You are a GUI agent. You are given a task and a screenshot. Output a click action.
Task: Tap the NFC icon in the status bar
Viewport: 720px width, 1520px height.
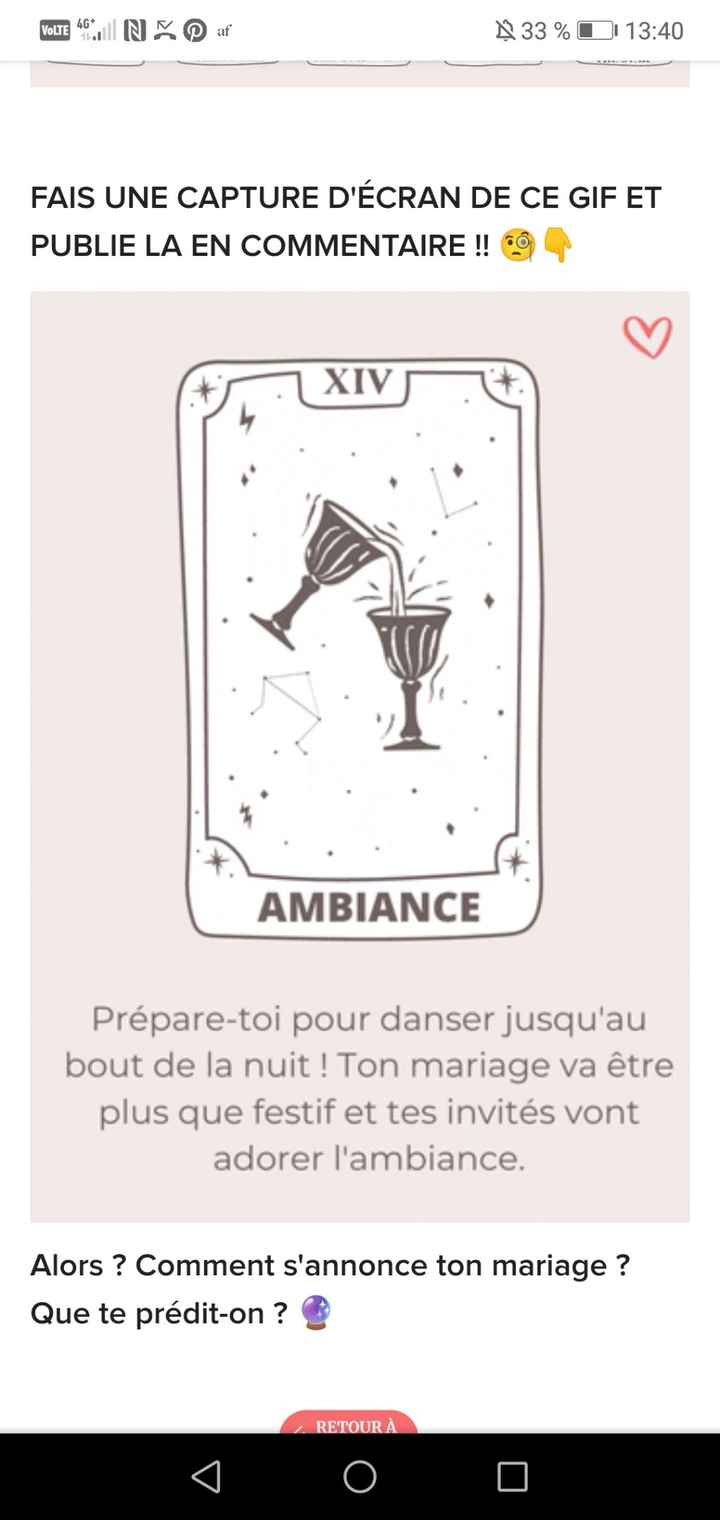click(137, 30)
